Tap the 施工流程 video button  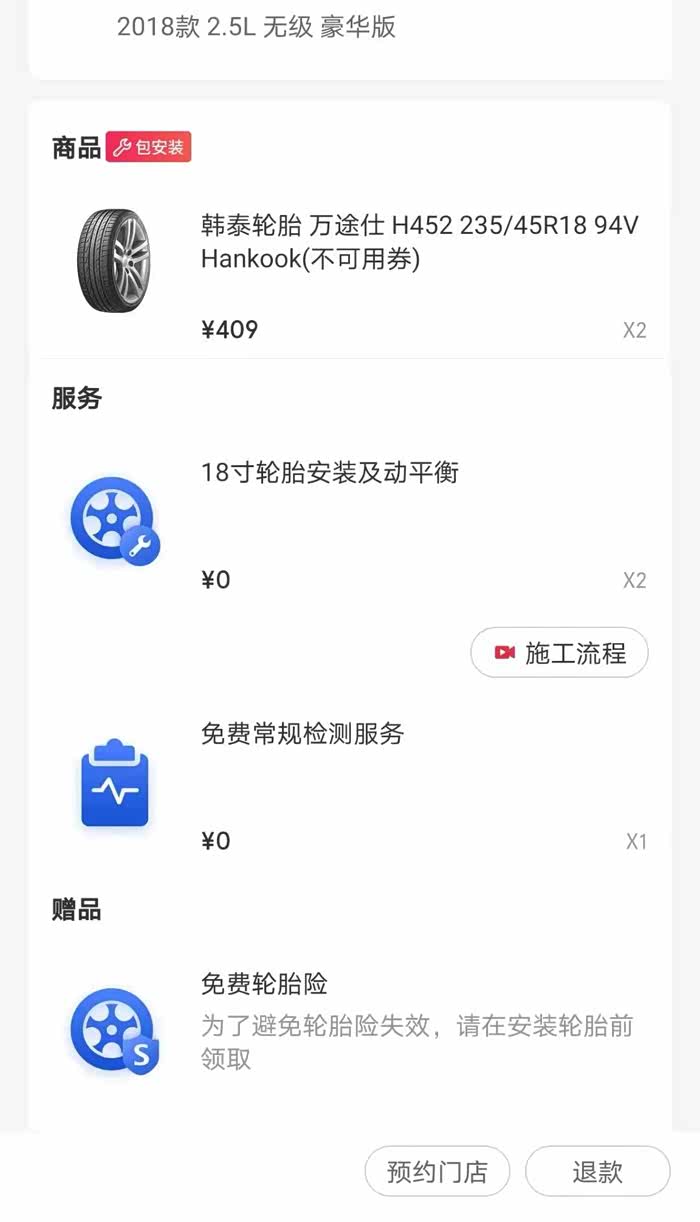pyautogui.click(x=559, y=653)
